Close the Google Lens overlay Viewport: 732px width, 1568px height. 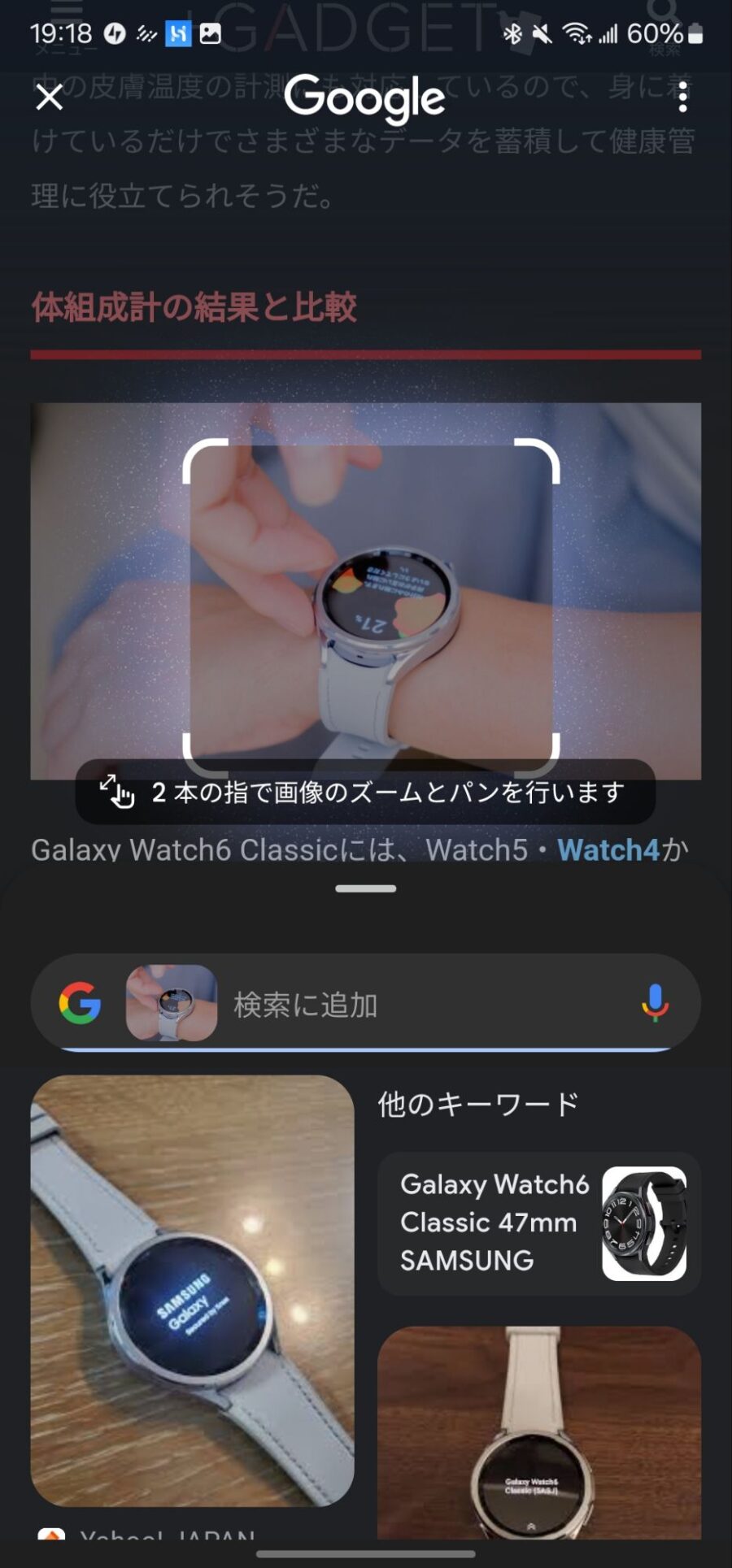[x=50, y=98]
